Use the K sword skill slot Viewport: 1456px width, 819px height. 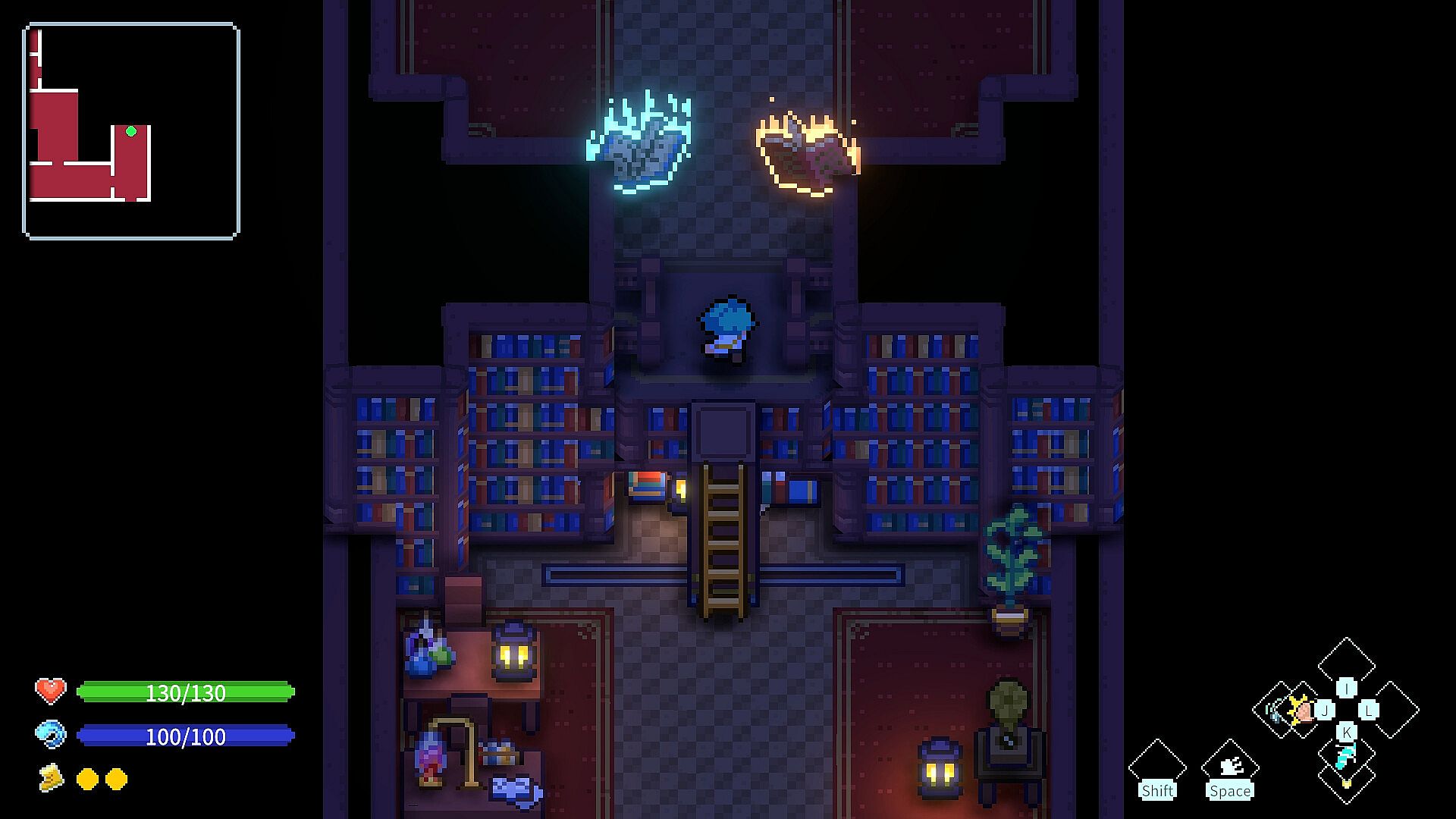tap(1346, 757)
